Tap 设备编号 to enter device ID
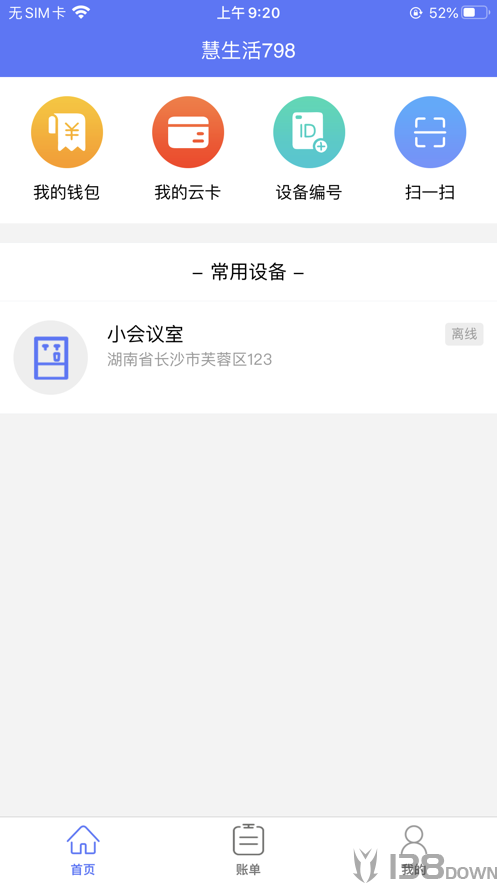This screenshot has height=883, width=497. pos(309,149)
